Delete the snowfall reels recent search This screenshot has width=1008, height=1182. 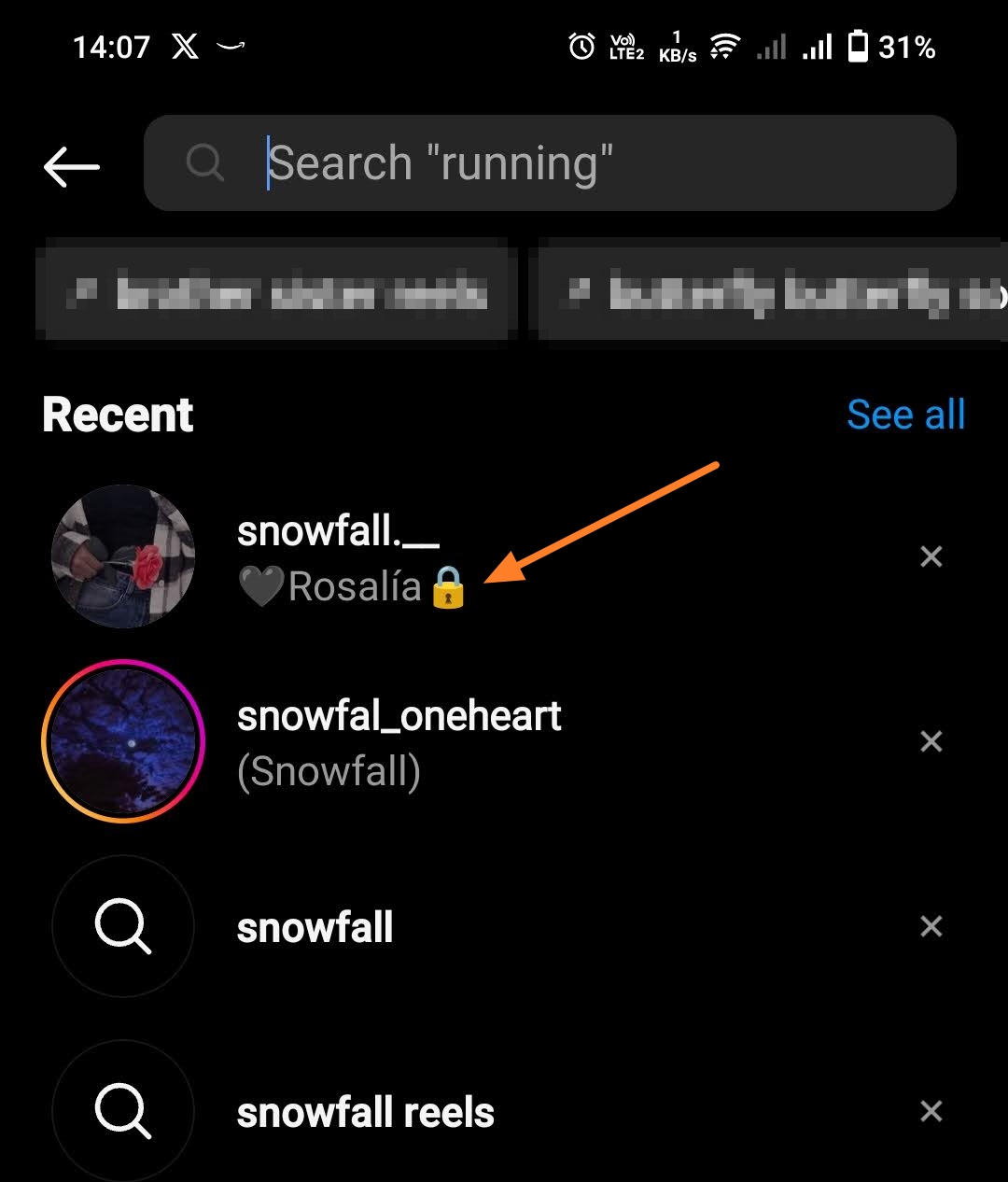tap(931, 1111)
